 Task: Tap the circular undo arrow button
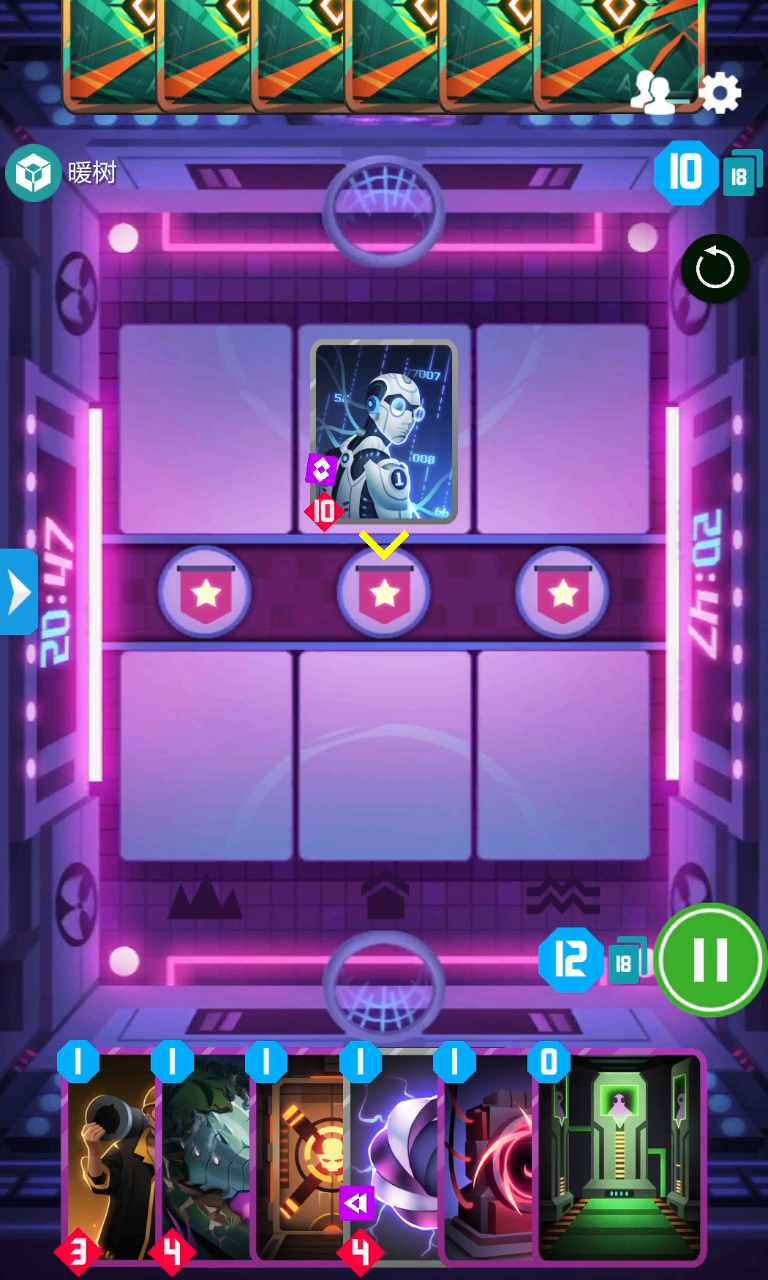(715, 269)
